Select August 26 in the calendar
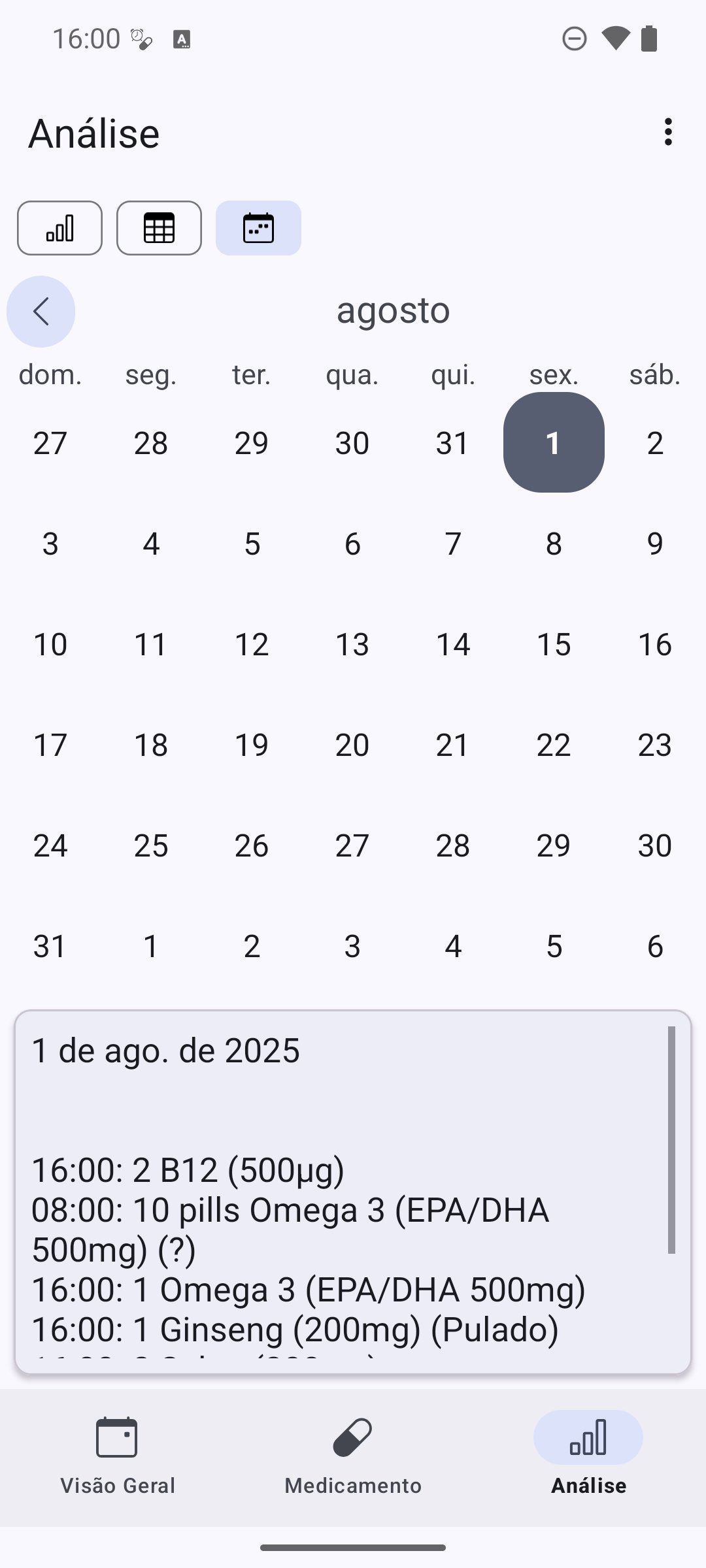Viewport: 706px width, 1568px height. (252, 845)
